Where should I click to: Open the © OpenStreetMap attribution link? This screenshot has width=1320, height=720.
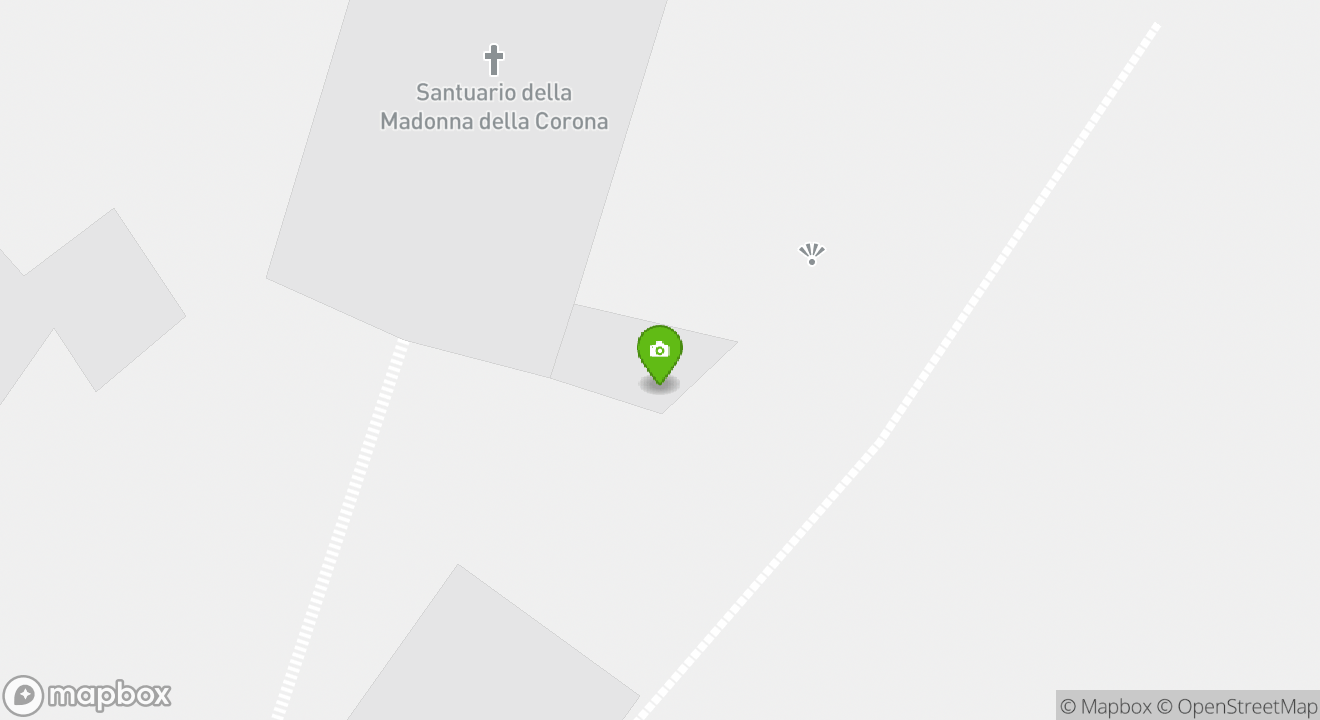1237,706
